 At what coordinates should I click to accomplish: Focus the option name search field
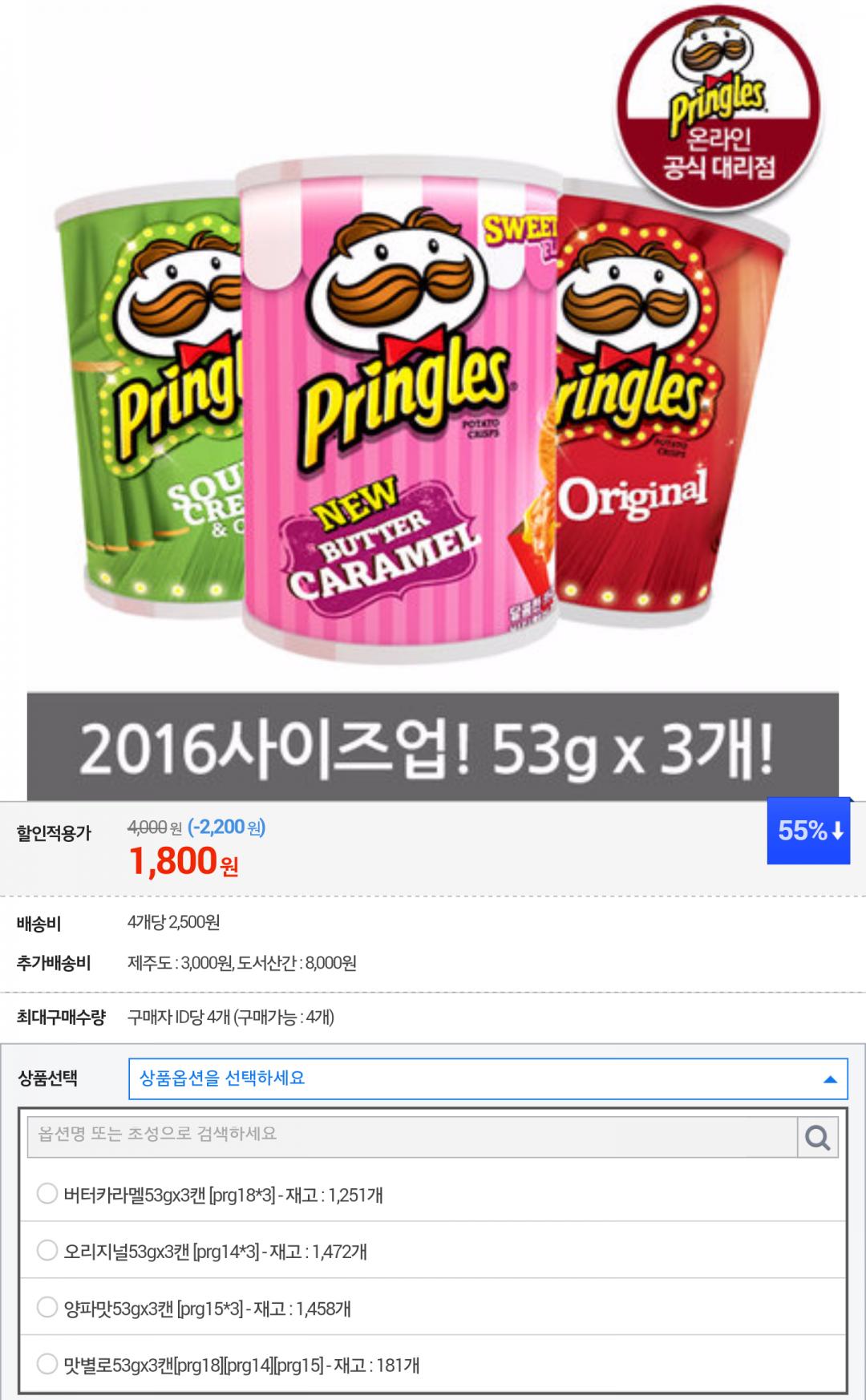click(412, 1135)
